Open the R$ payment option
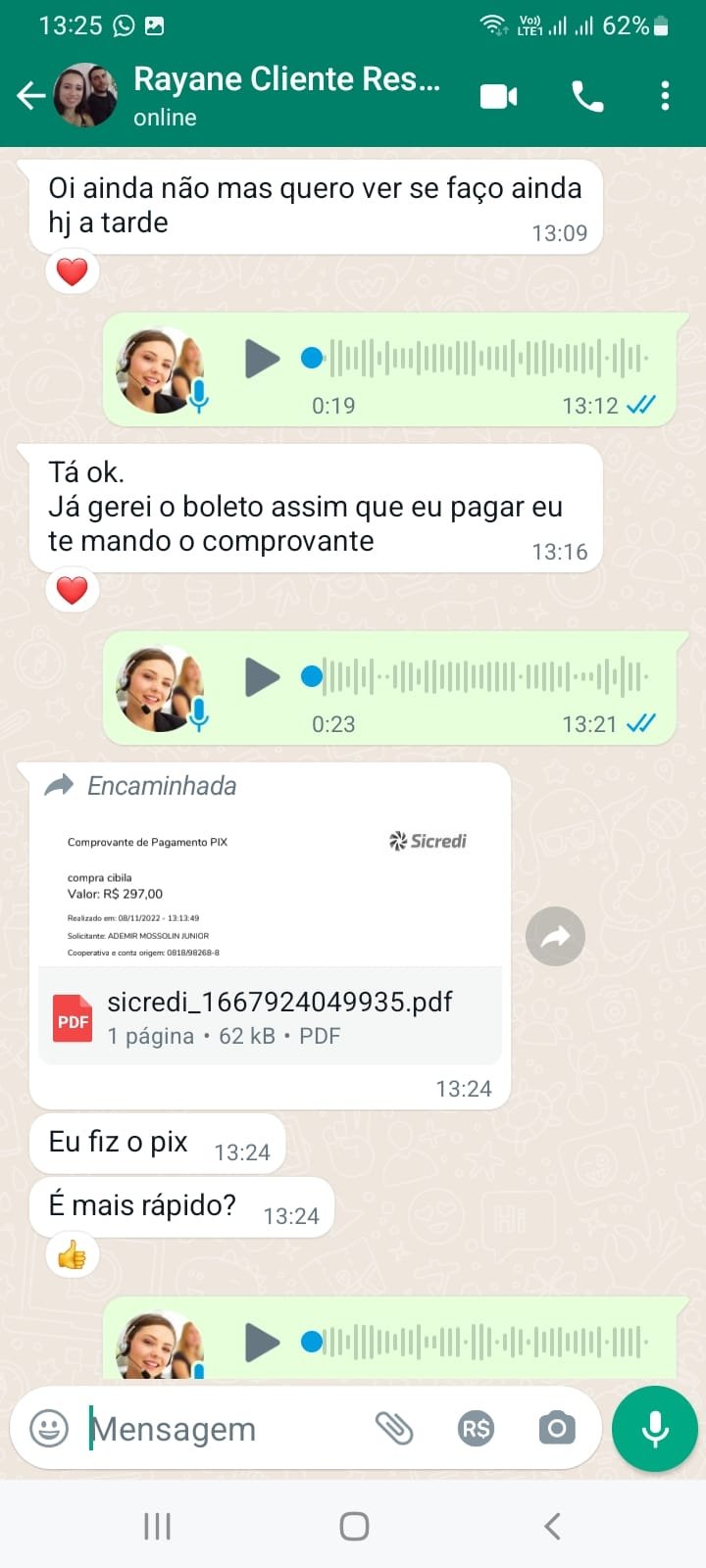This screenshot has width=706, height=1568. click(476, 1429)
